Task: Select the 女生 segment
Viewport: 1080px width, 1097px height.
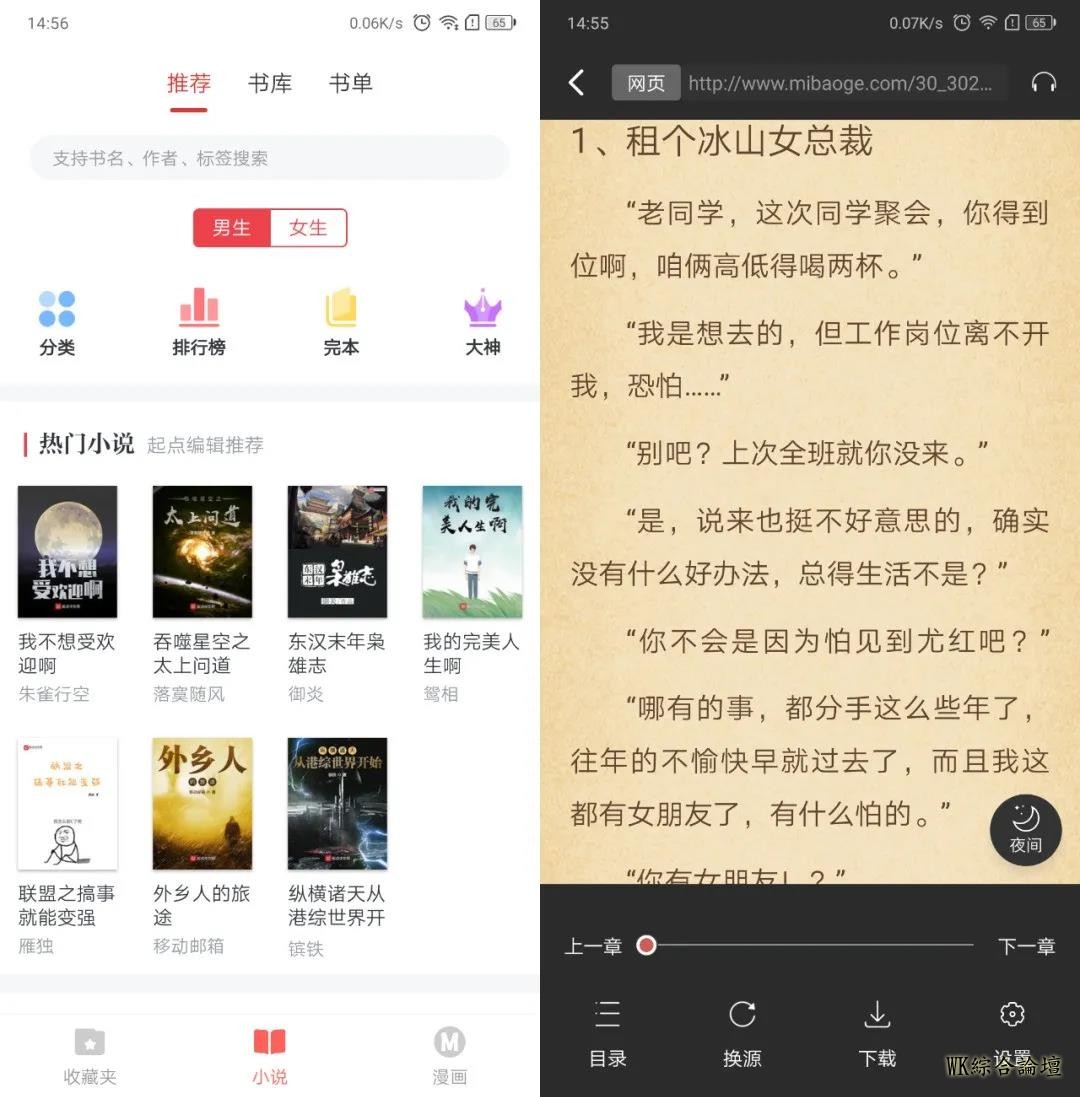Action: pos(308,228)
